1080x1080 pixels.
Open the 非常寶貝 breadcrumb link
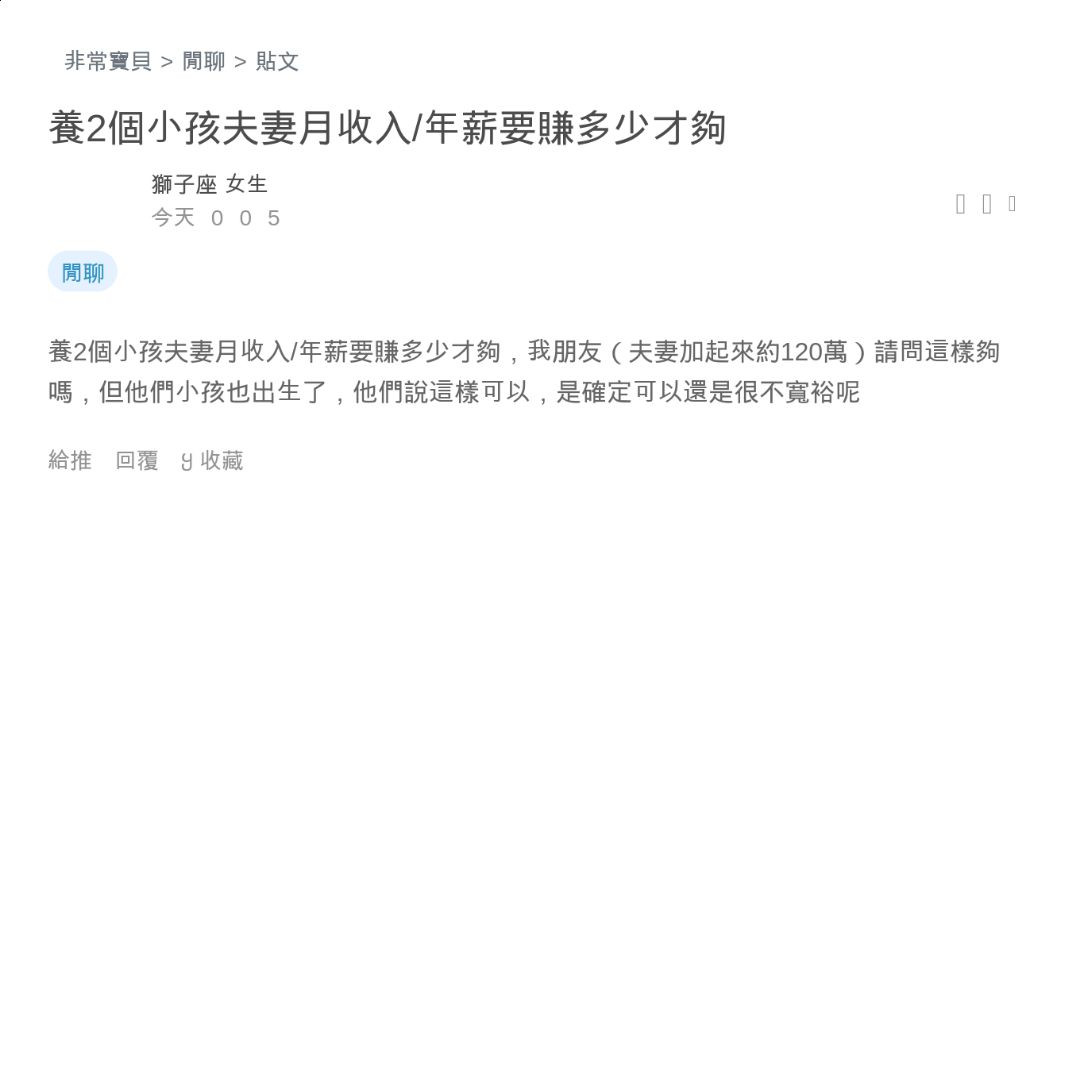pyautogui.click(x=107, y=62)
